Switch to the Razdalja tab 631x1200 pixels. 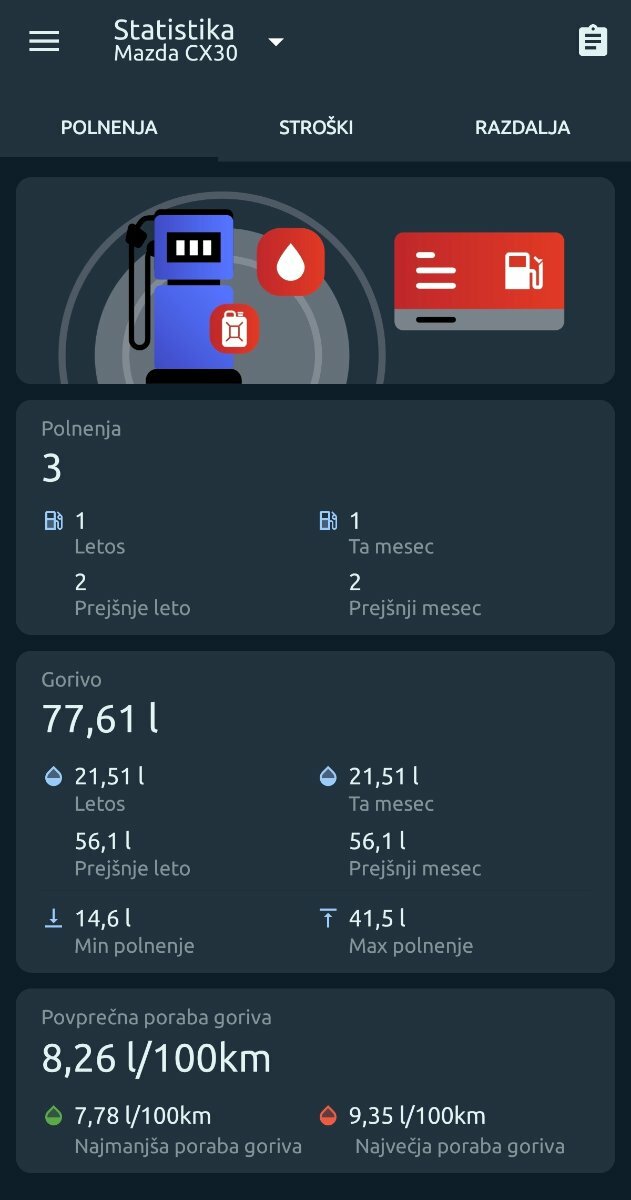[x=522, y=128]
